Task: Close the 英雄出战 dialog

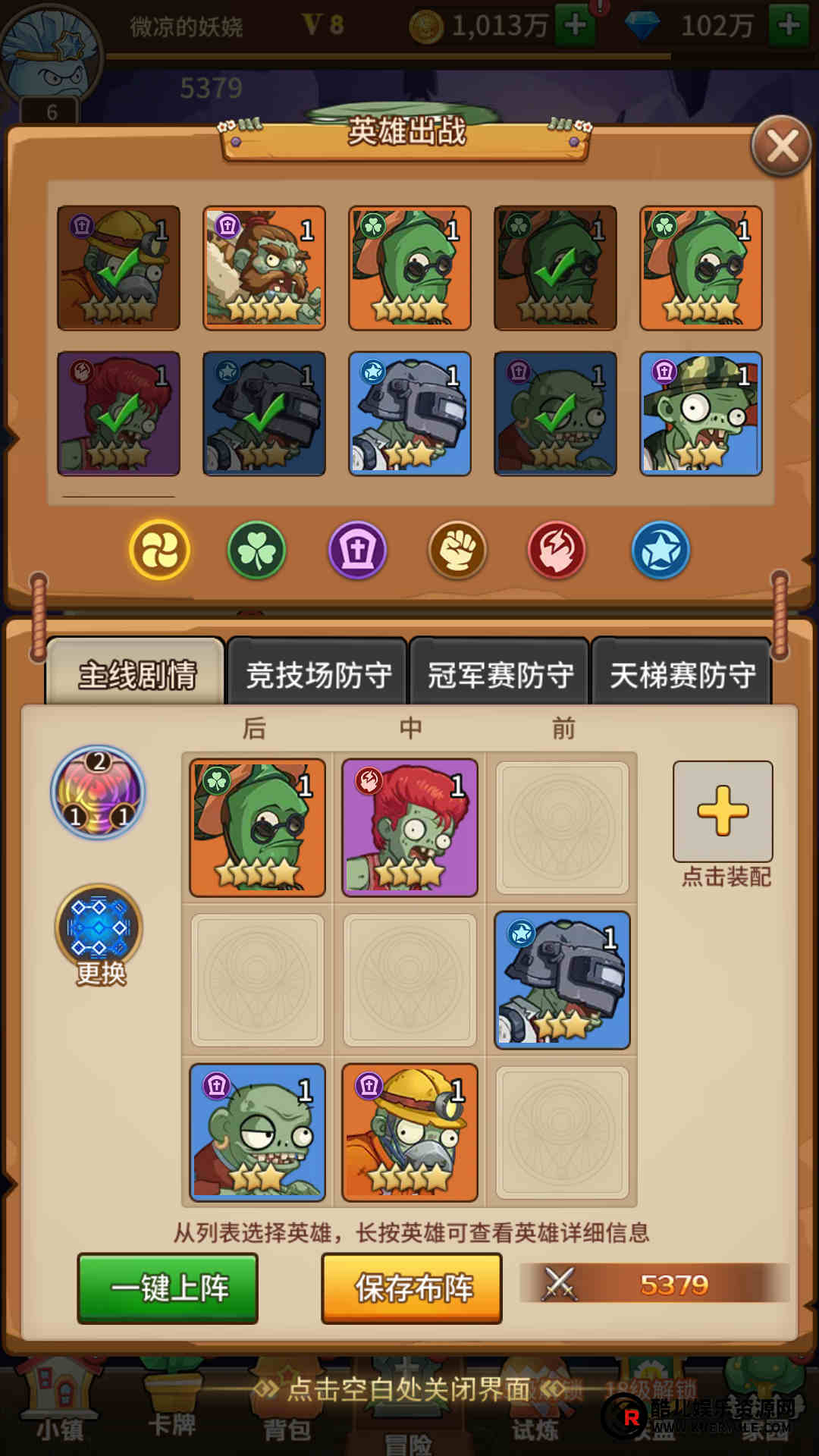Action: click(x=782, y=146)
